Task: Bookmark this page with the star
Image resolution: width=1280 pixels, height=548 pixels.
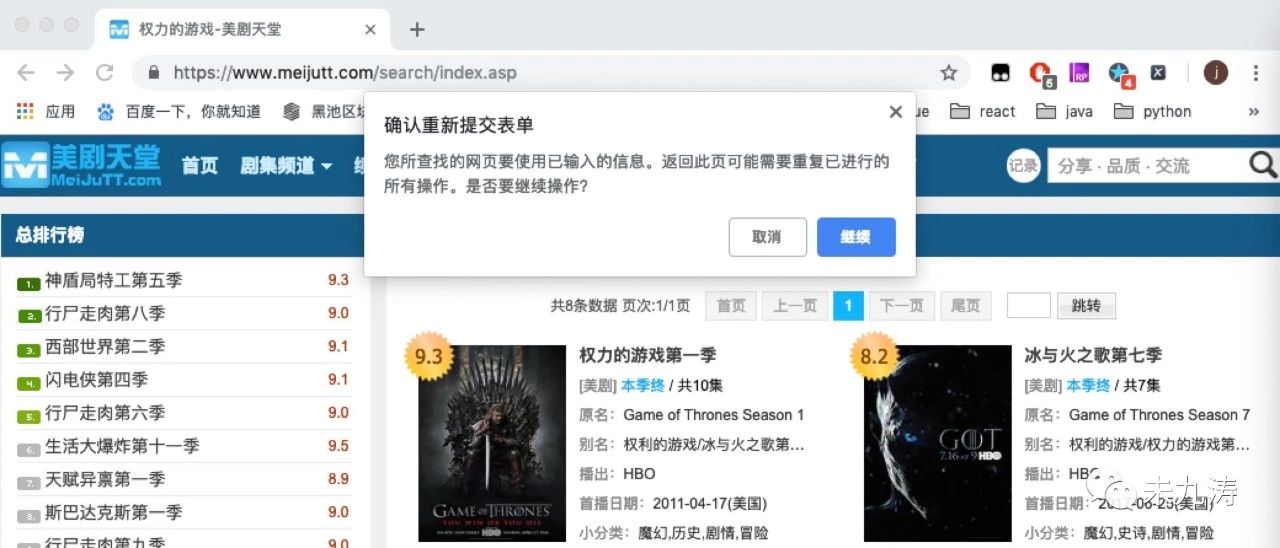Action: click(x=948, y=73)
